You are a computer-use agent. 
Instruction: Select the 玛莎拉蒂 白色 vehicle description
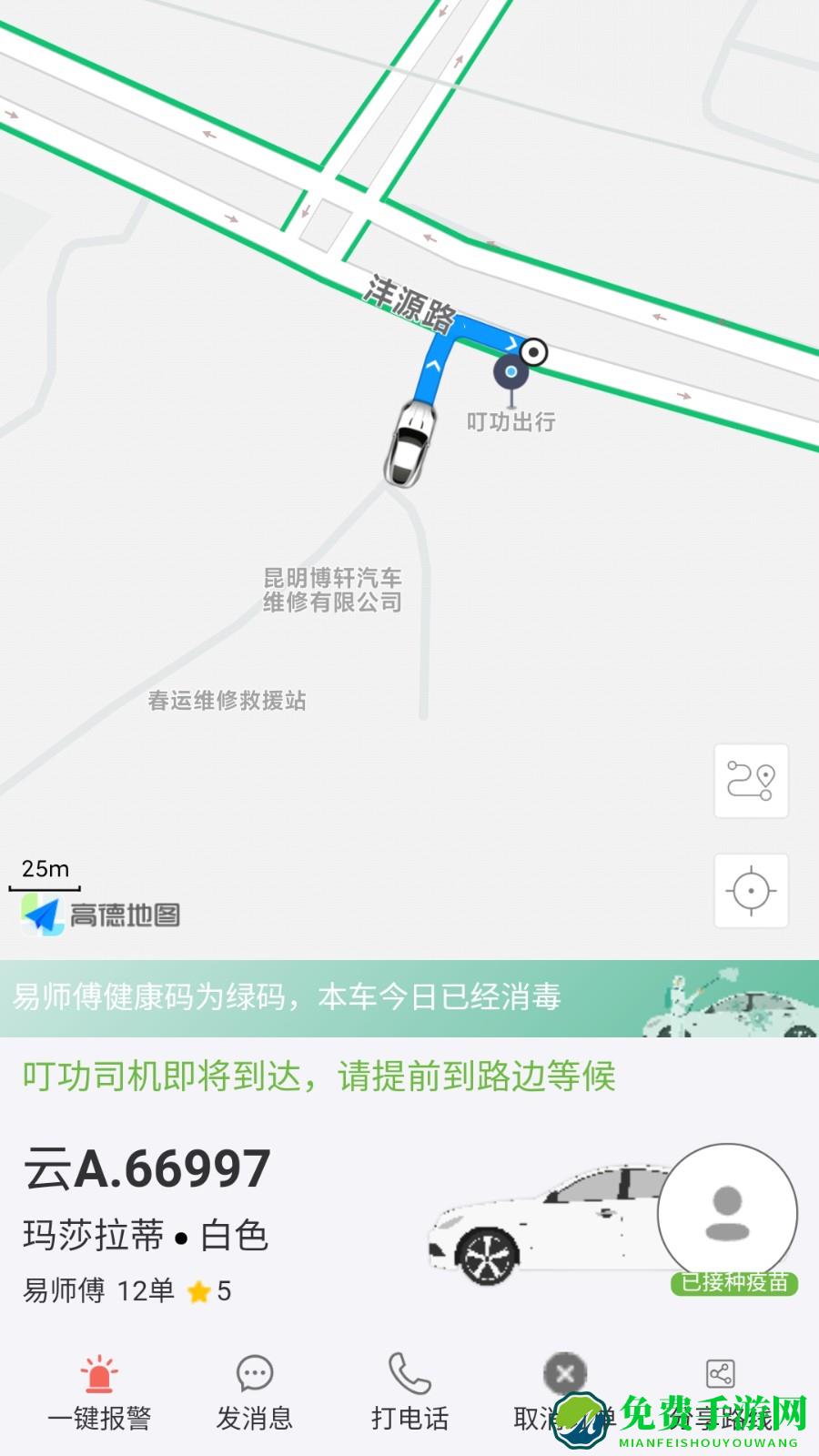click(144, 1235)
